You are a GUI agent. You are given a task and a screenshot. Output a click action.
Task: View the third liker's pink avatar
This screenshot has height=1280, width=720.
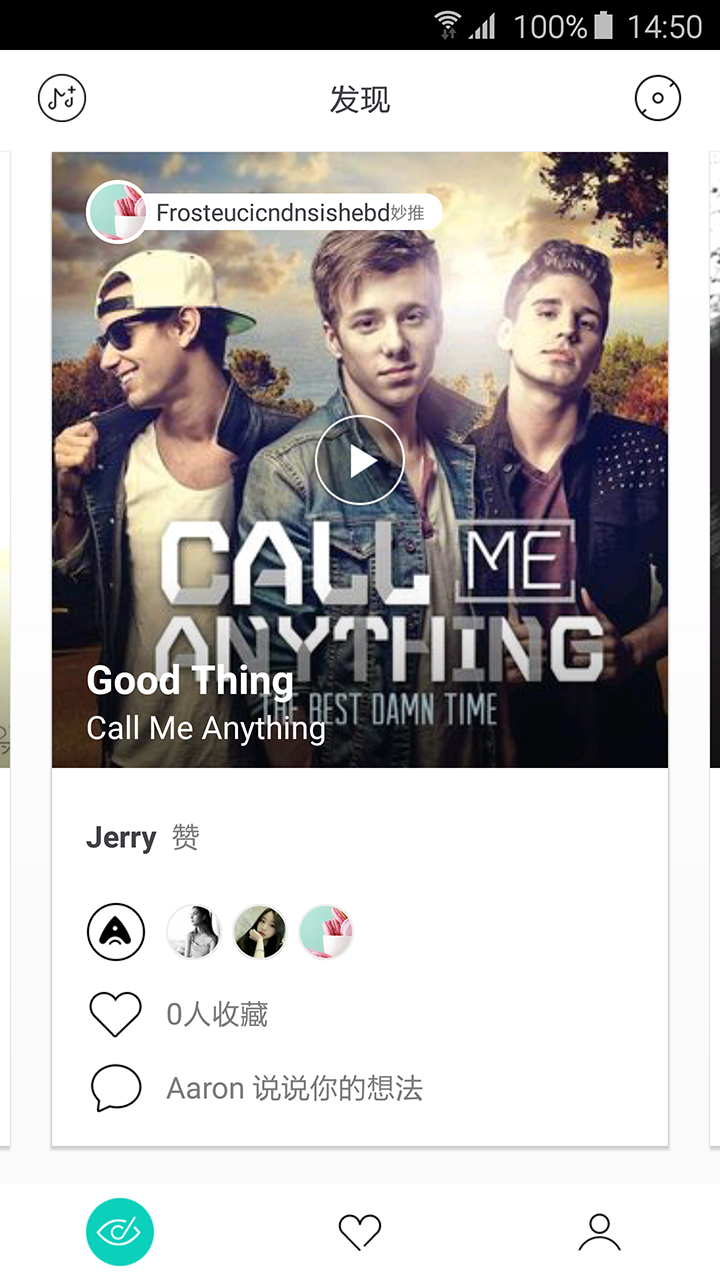[x=326, y=932]
